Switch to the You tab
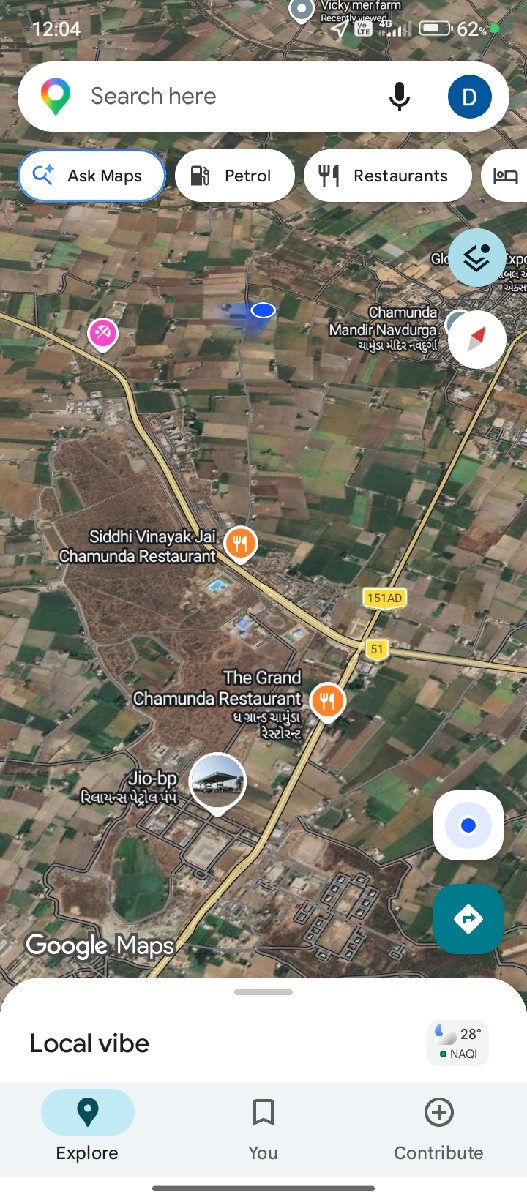Screen dimensions: 527x1200 click(263, 1130)
